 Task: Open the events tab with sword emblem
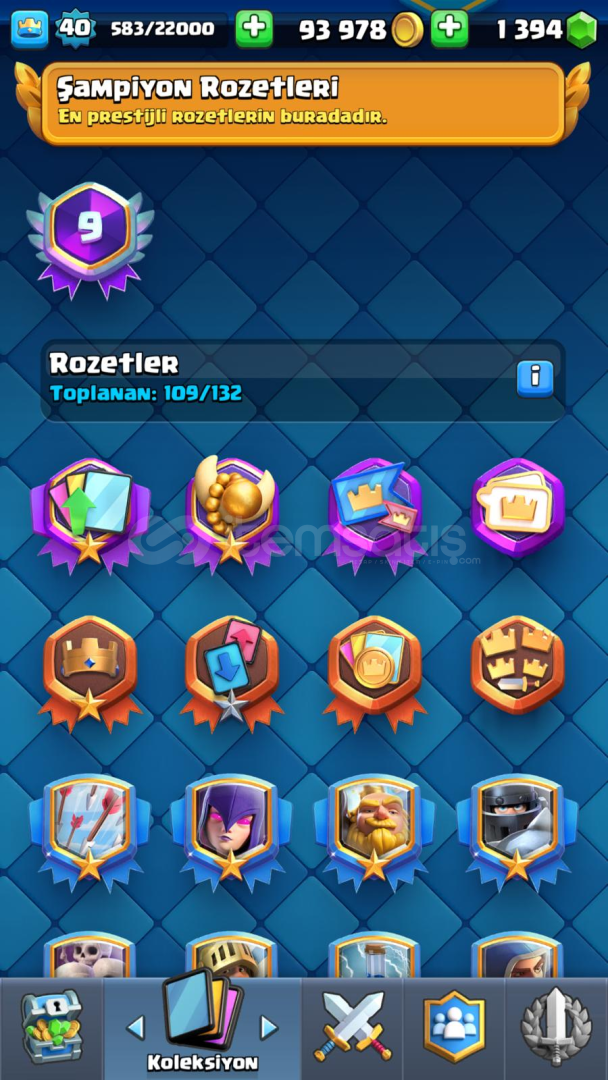pos(556,1027)
